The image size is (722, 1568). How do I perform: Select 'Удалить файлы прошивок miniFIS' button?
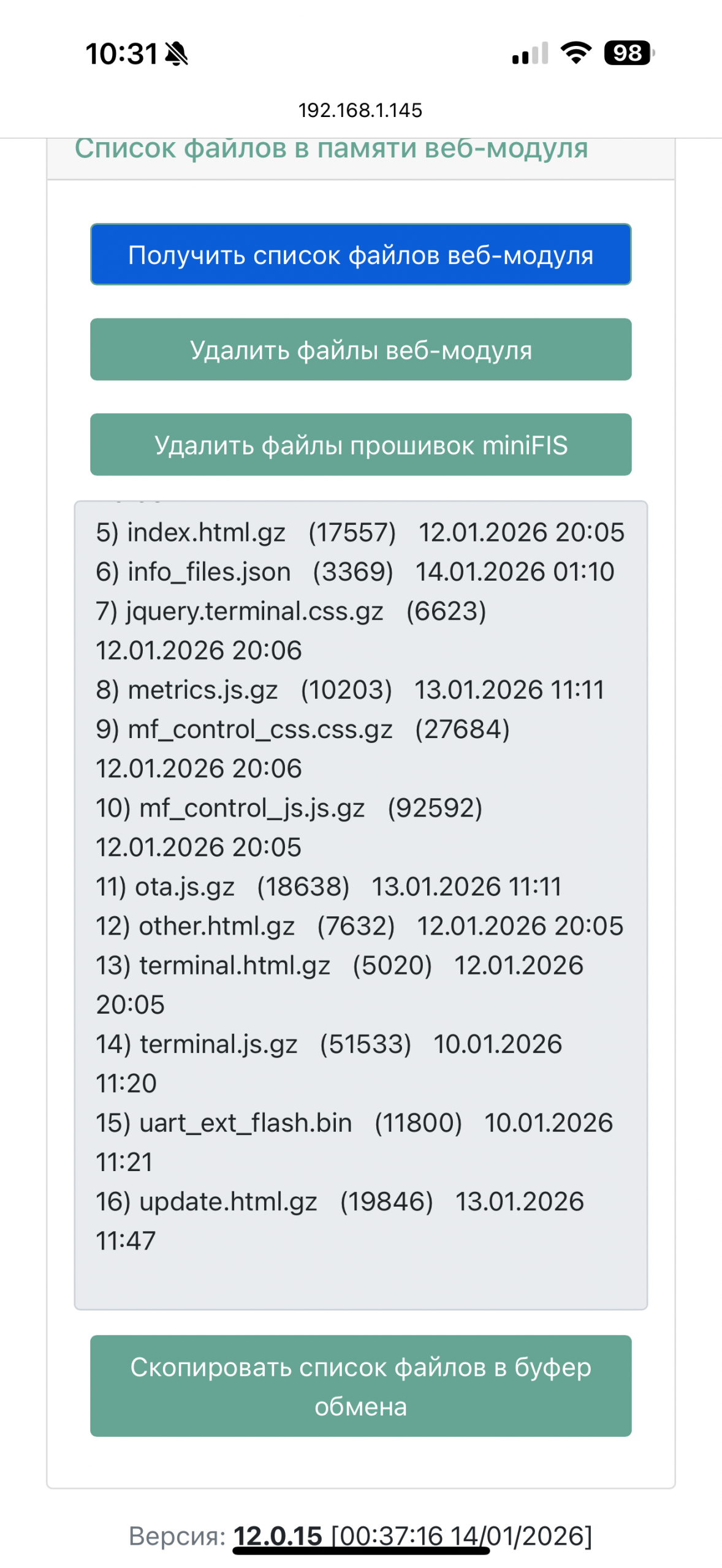point(360,444)
